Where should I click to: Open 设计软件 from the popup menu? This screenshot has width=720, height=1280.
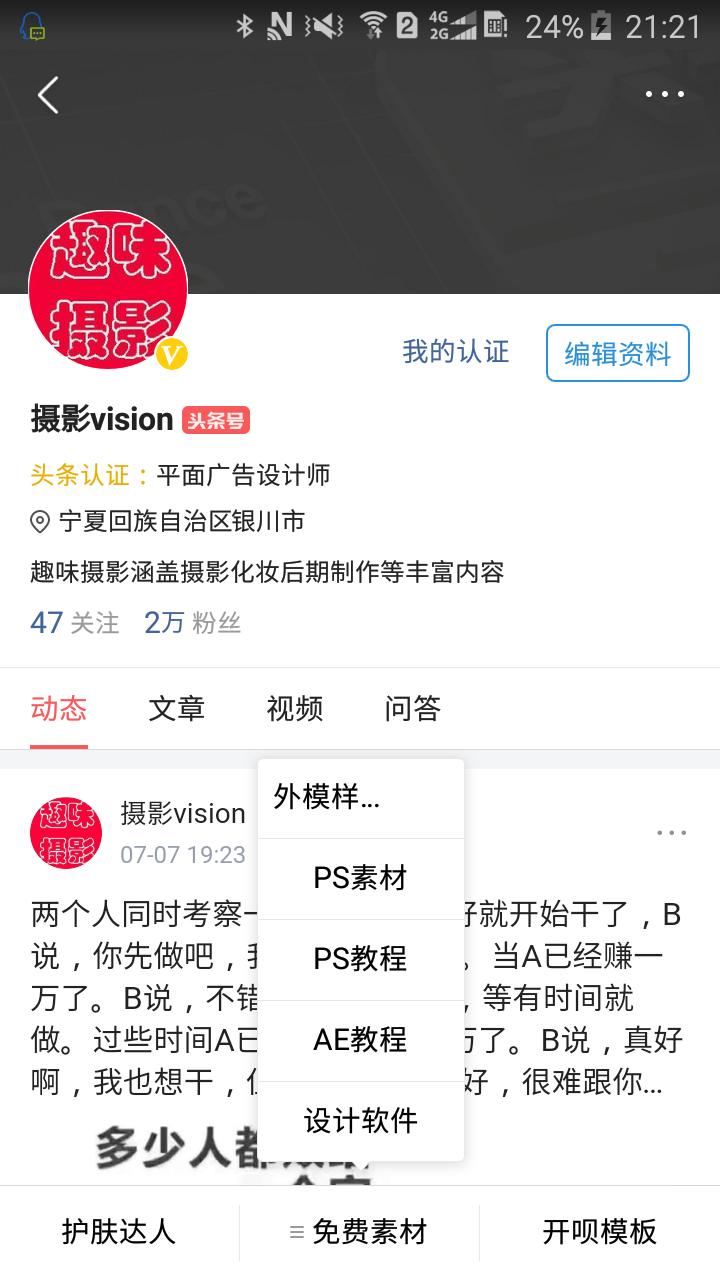coord(360,1121)
